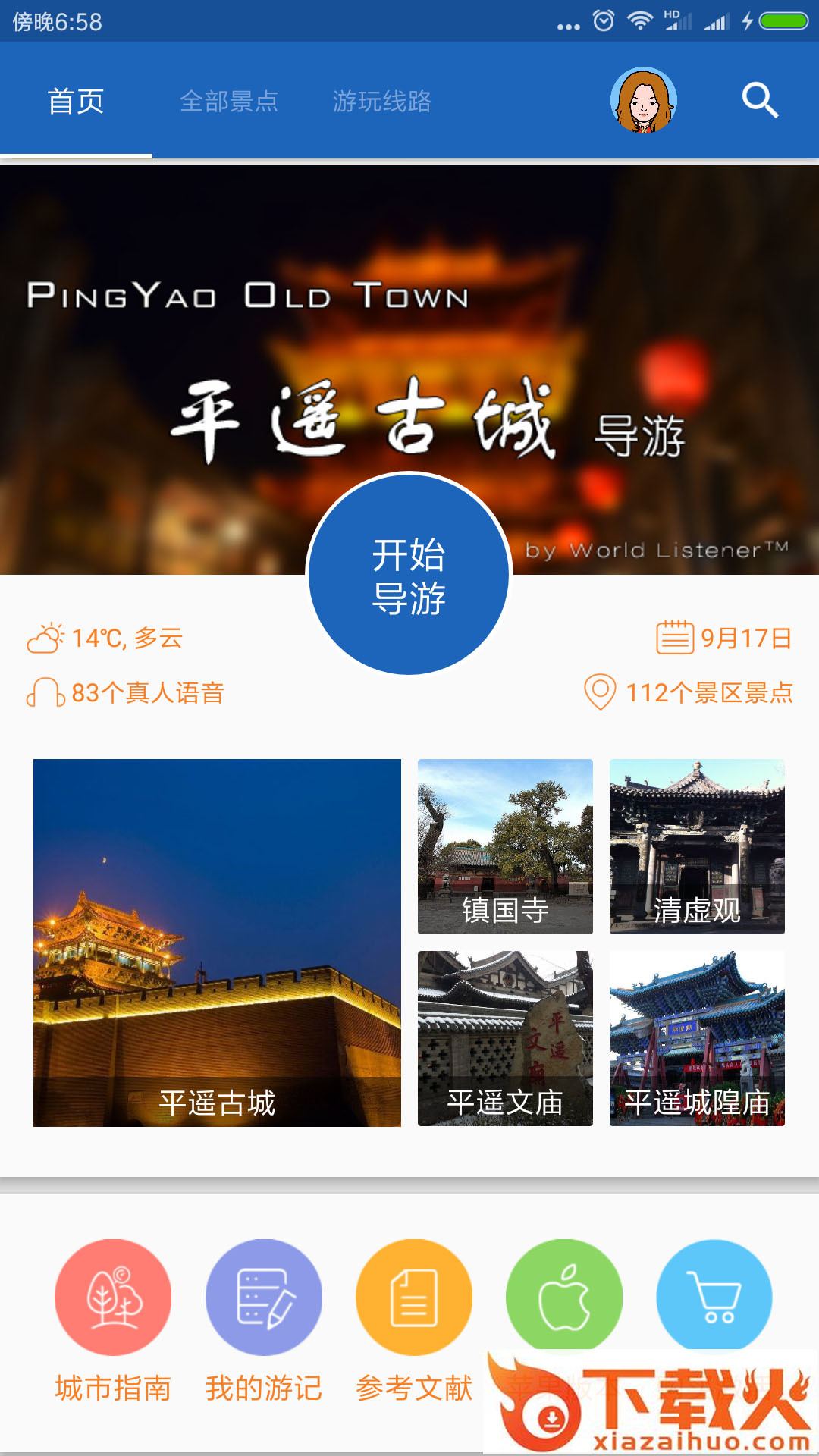This screenshot has width=819, height=1456.
Task: View the 镇国寺 attraction
Action: pyautogui.click(x=505, y=846)
